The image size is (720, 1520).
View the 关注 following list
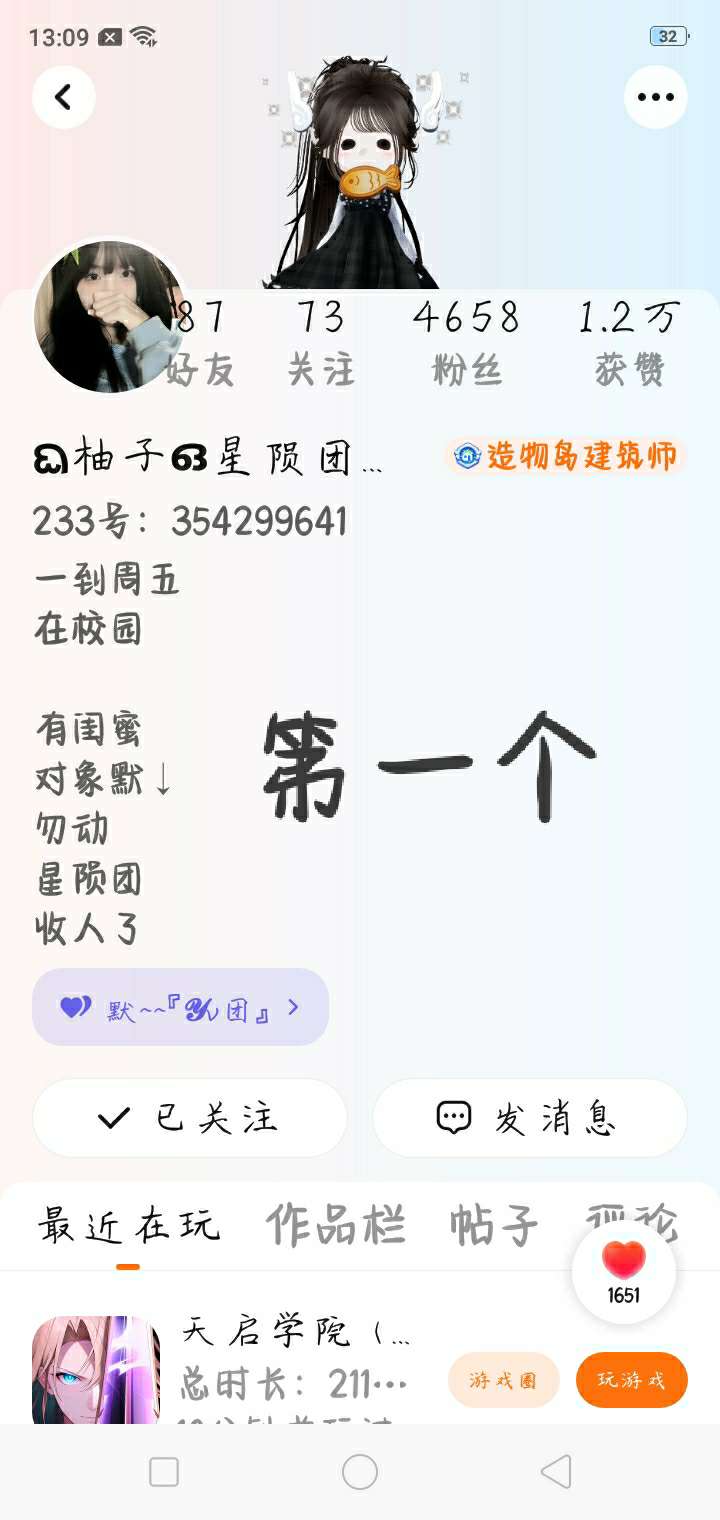[x=321, y=343]
